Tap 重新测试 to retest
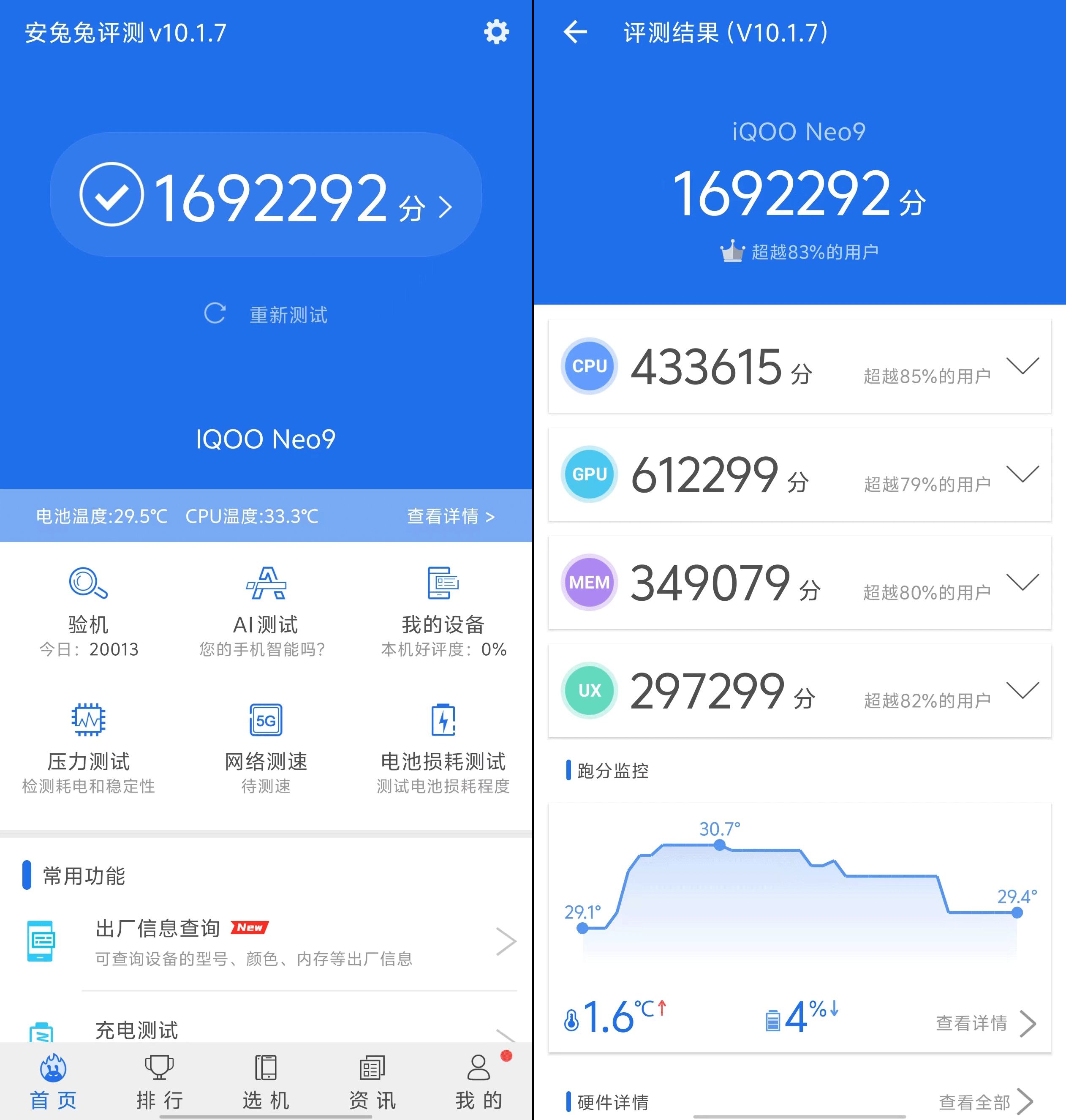The width and height of the screenshot is (1066, 1120). point(266,313)
